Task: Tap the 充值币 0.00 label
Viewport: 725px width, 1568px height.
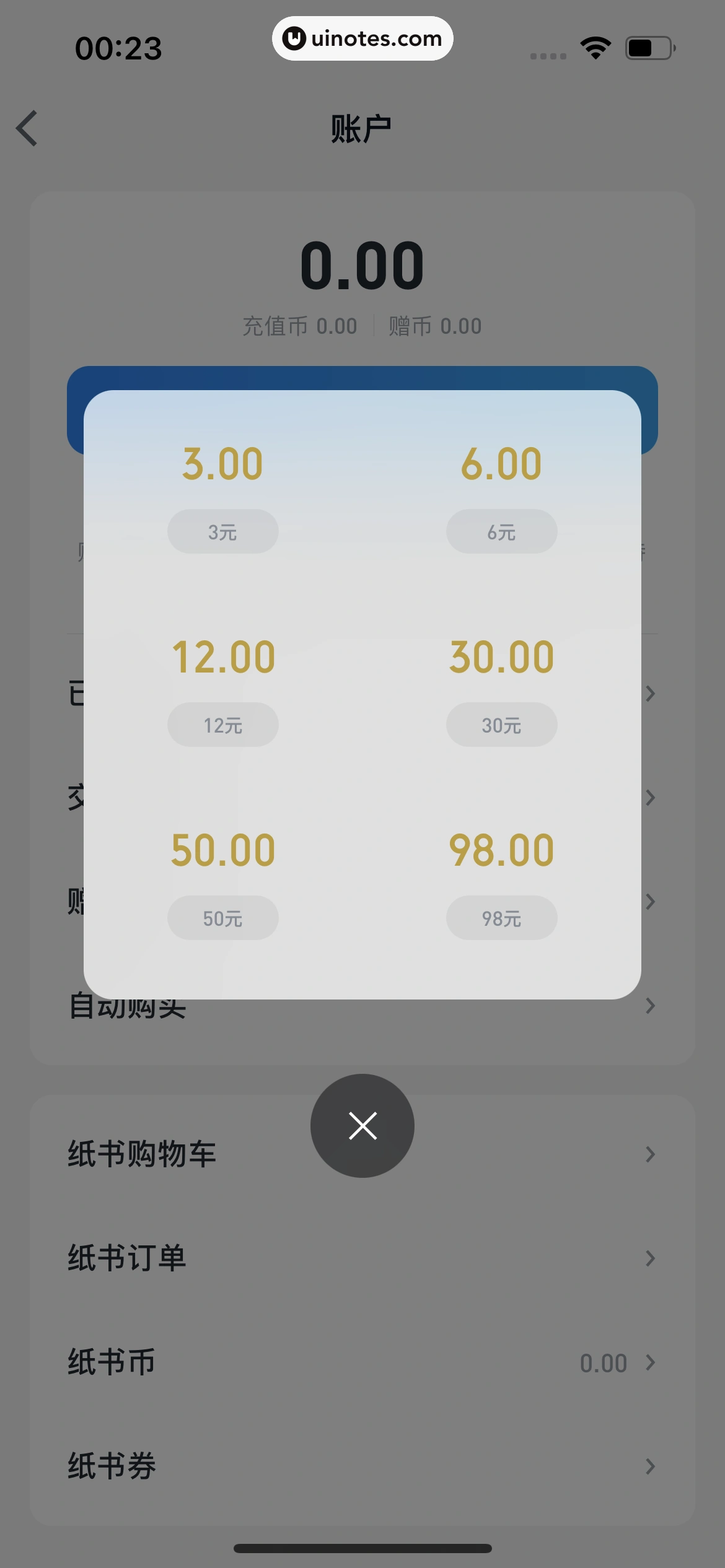Action: (299, 325)
